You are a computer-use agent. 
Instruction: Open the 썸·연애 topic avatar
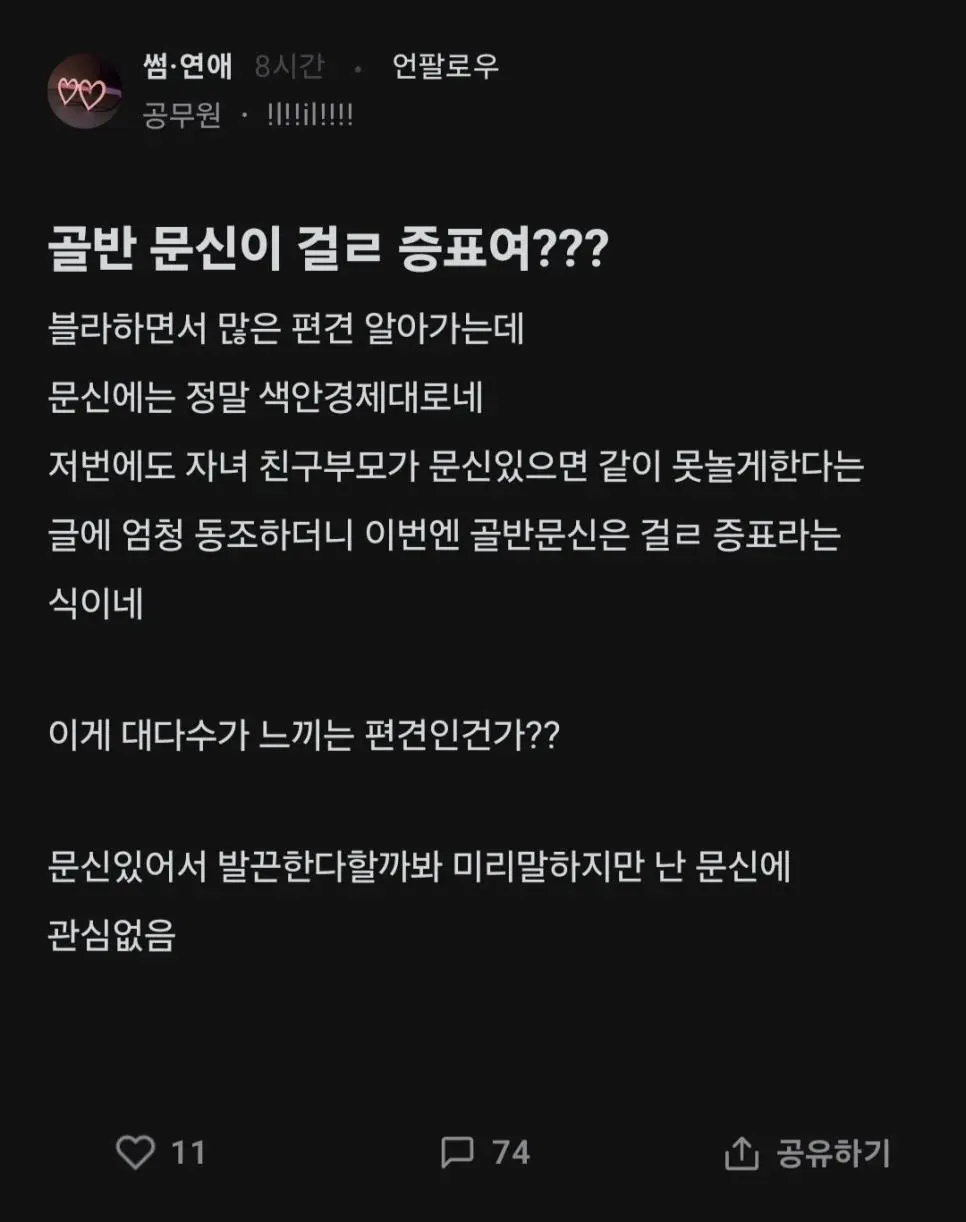84,92
